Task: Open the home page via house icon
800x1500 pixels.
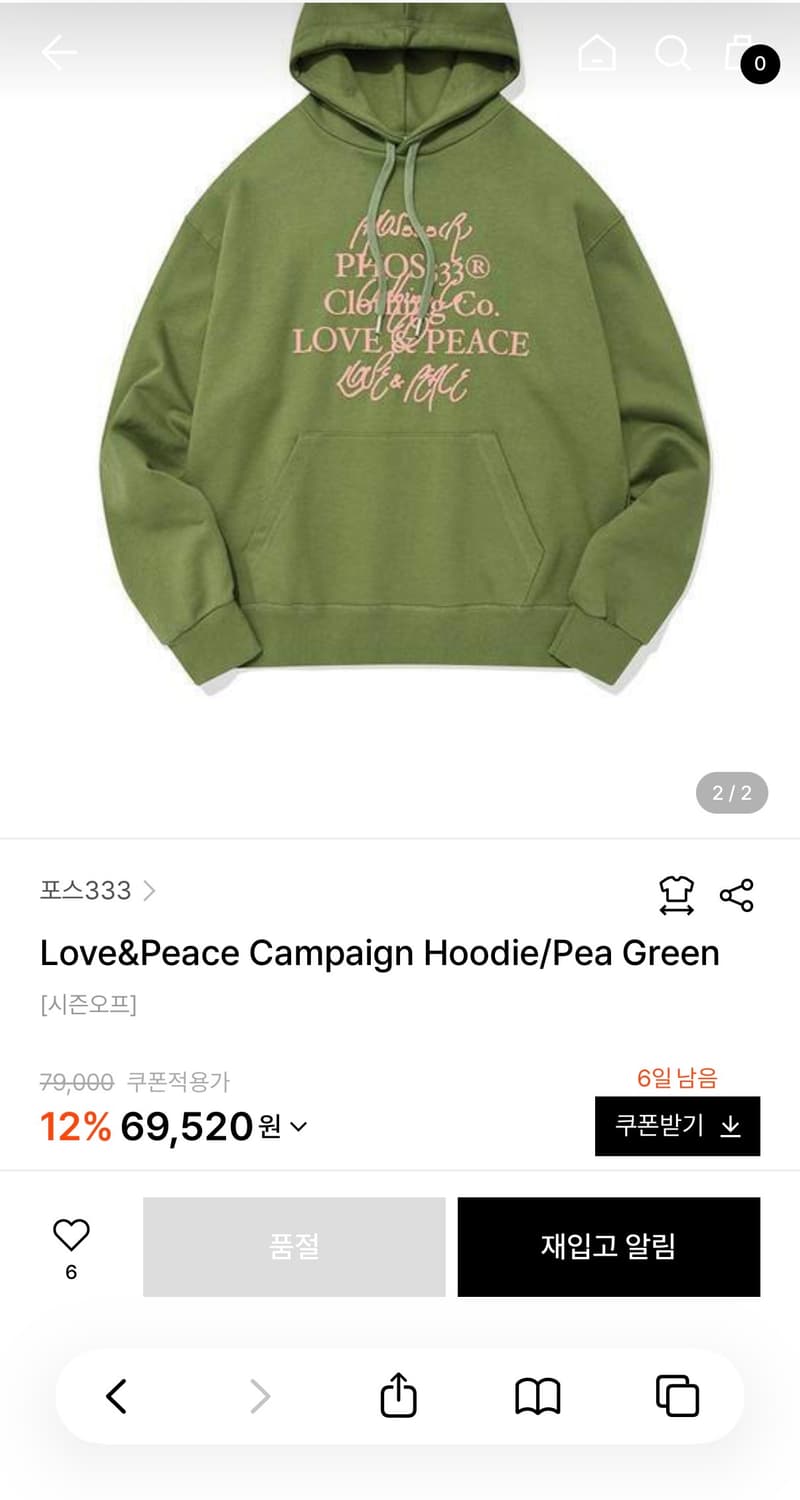Action: 597,53
